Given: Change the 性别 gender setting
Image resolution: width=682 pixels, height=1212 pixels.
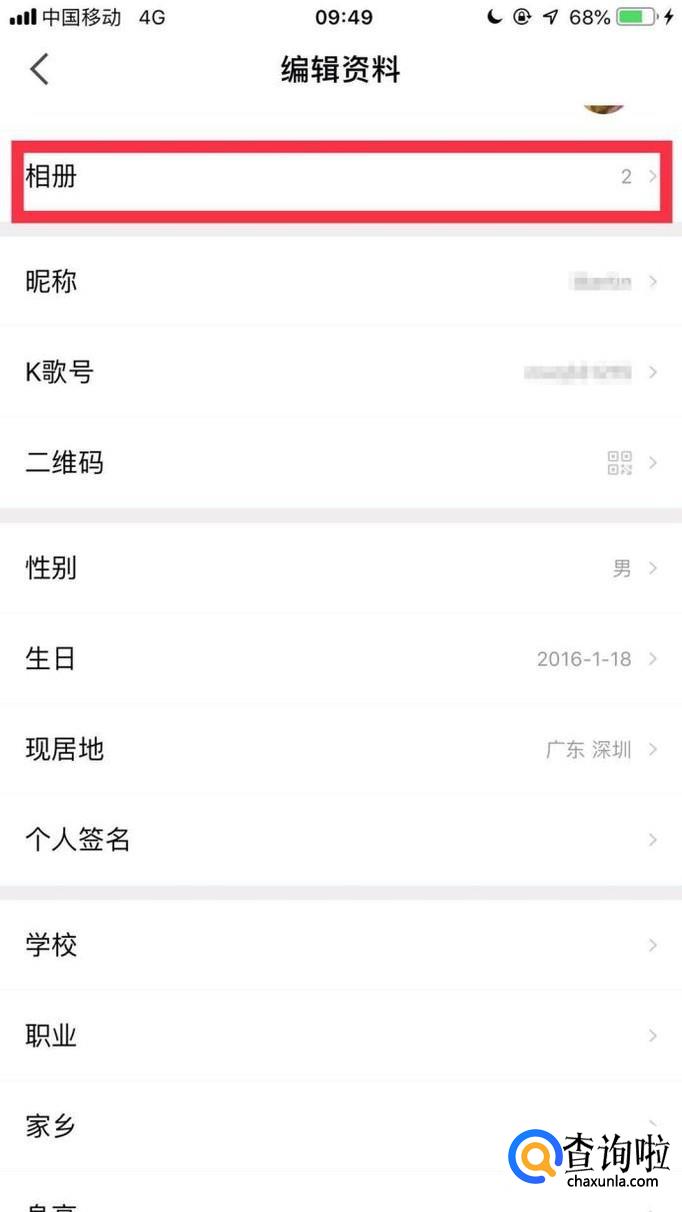Looking at the screenshot, I should (340, 568).
